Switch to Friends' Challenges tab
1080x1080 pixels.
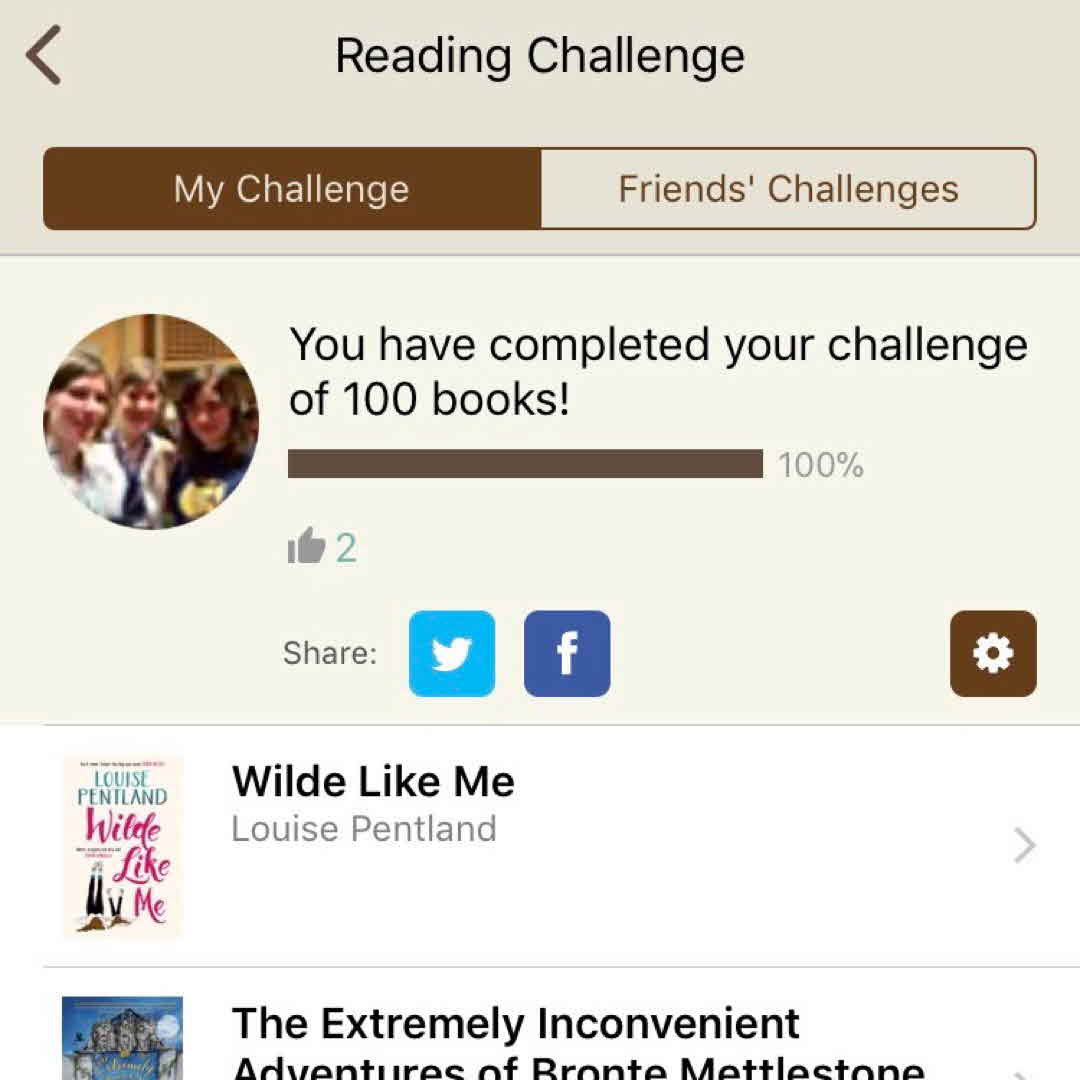(x=788, y=189)
